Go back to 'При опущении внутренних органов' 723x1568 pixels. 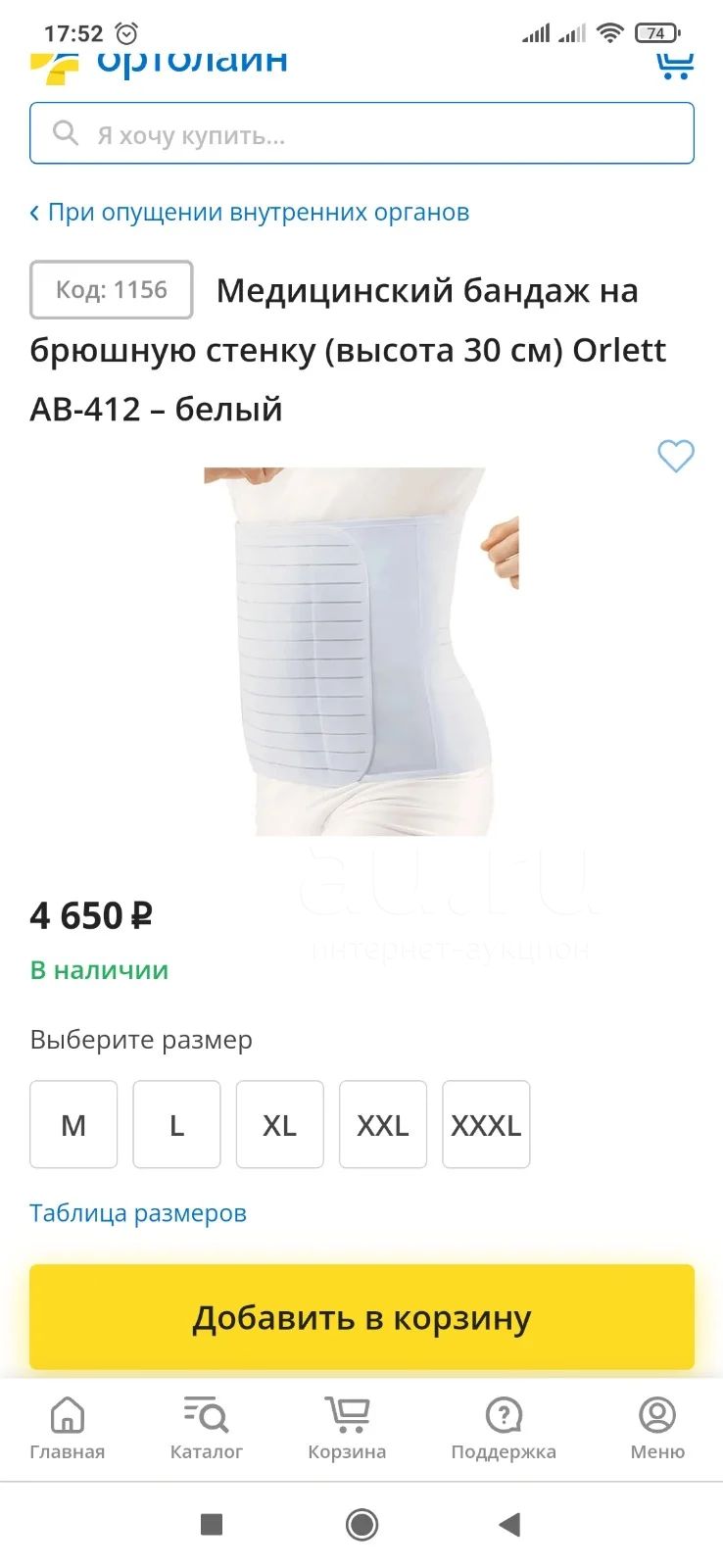pos(250,212)
